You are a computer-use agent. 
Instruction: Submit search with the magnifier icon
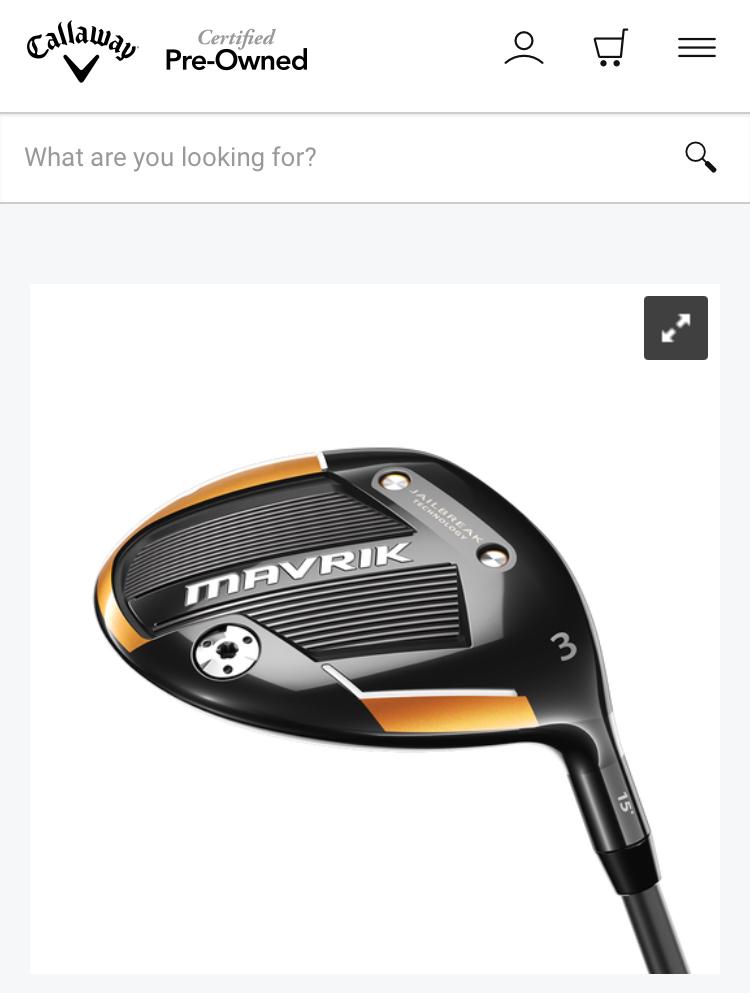tap(700, 157)
